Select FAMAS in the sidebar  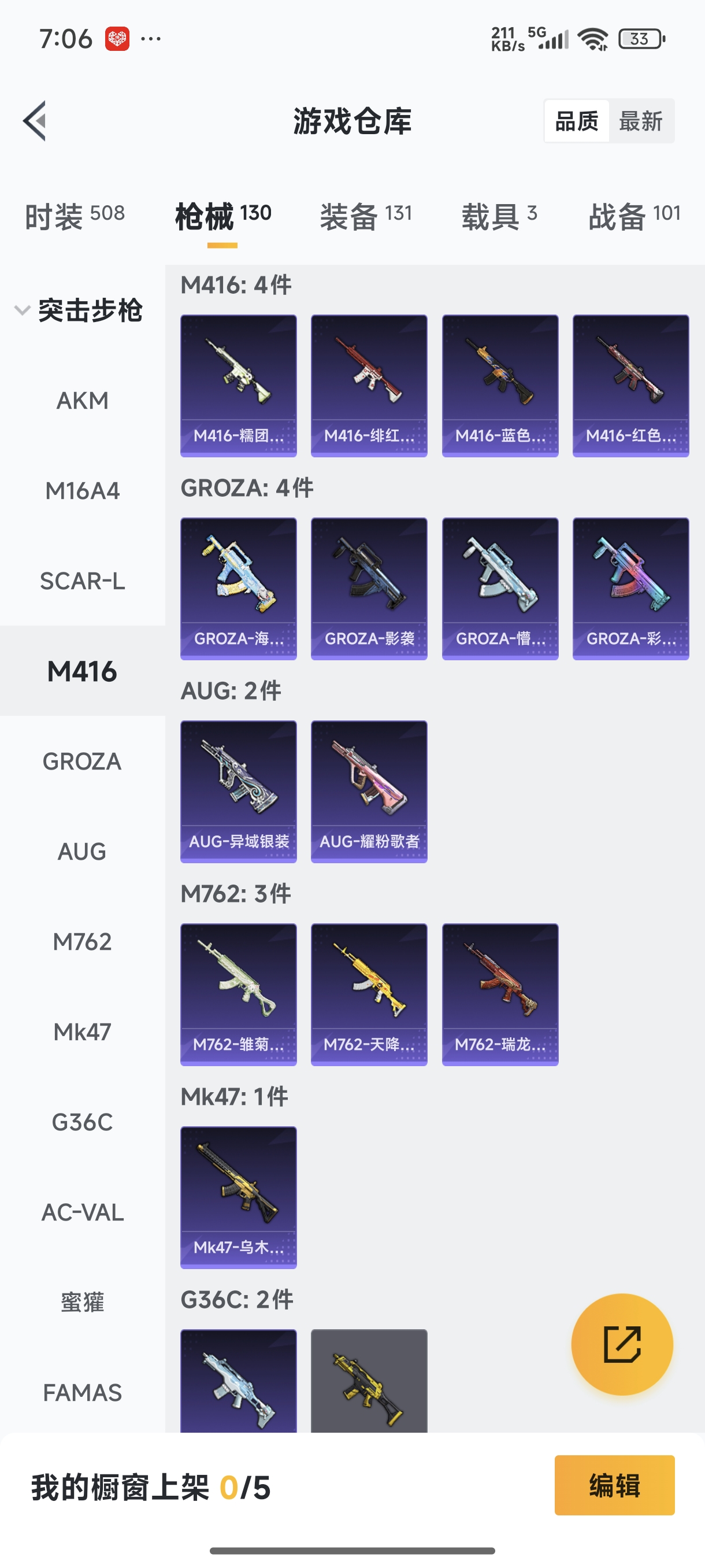point(83,1392)
